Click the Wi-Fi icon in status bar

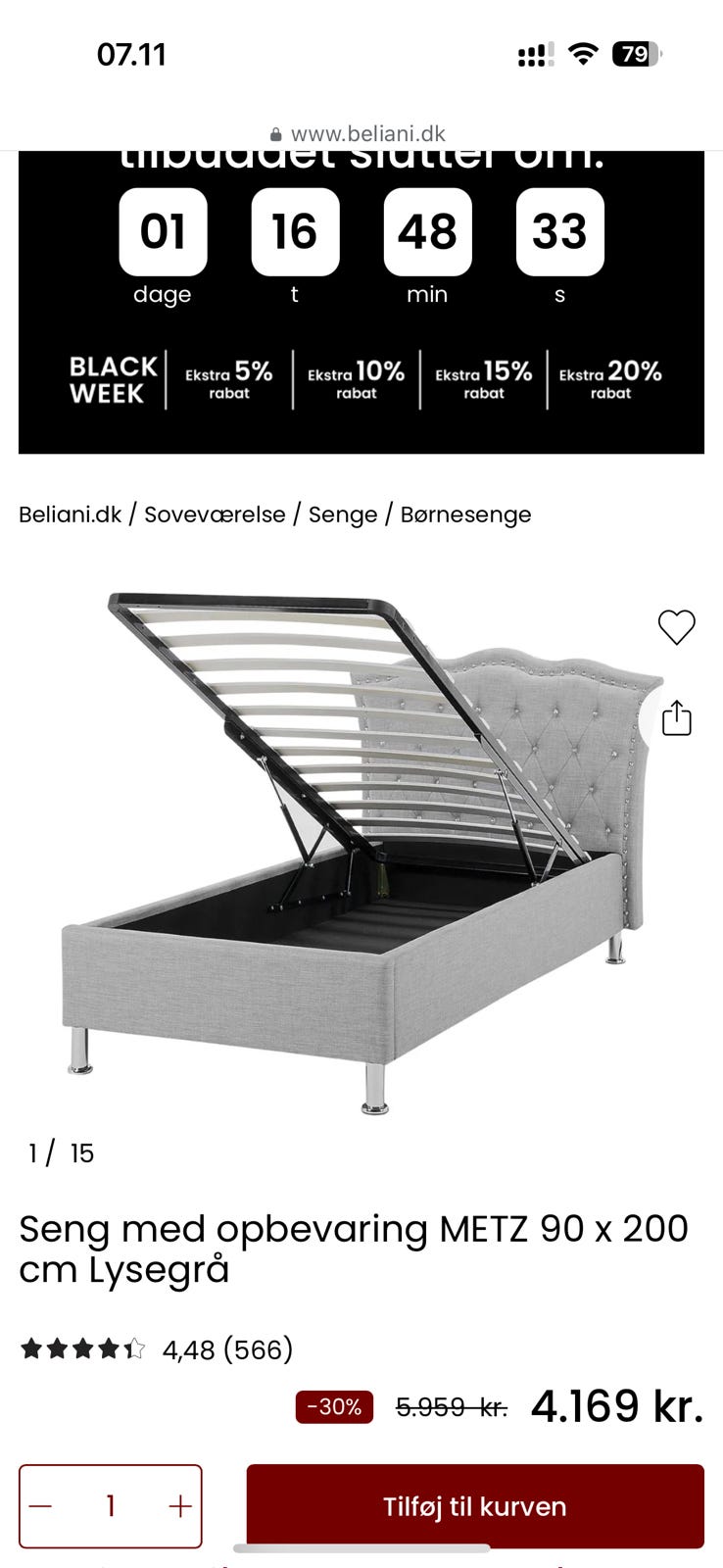click(x=582, y=55)
